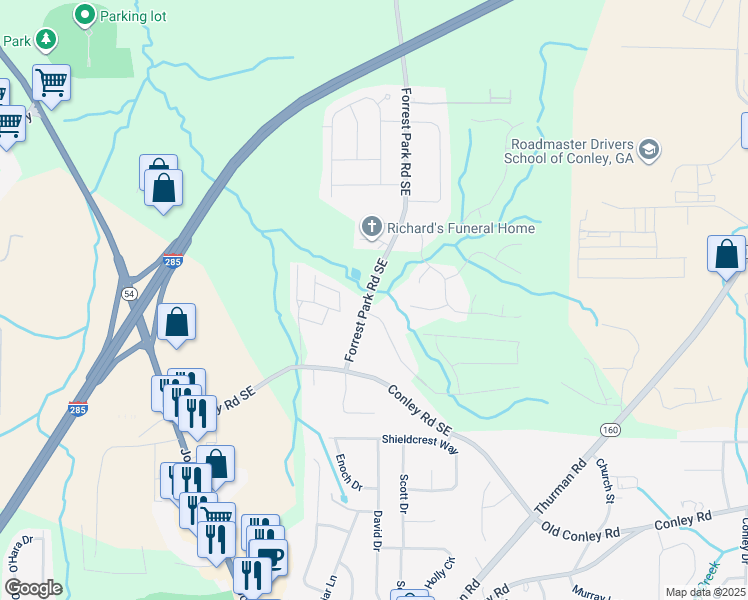
Task: Select the Park tree marker
Action: [x=46, y=40]
